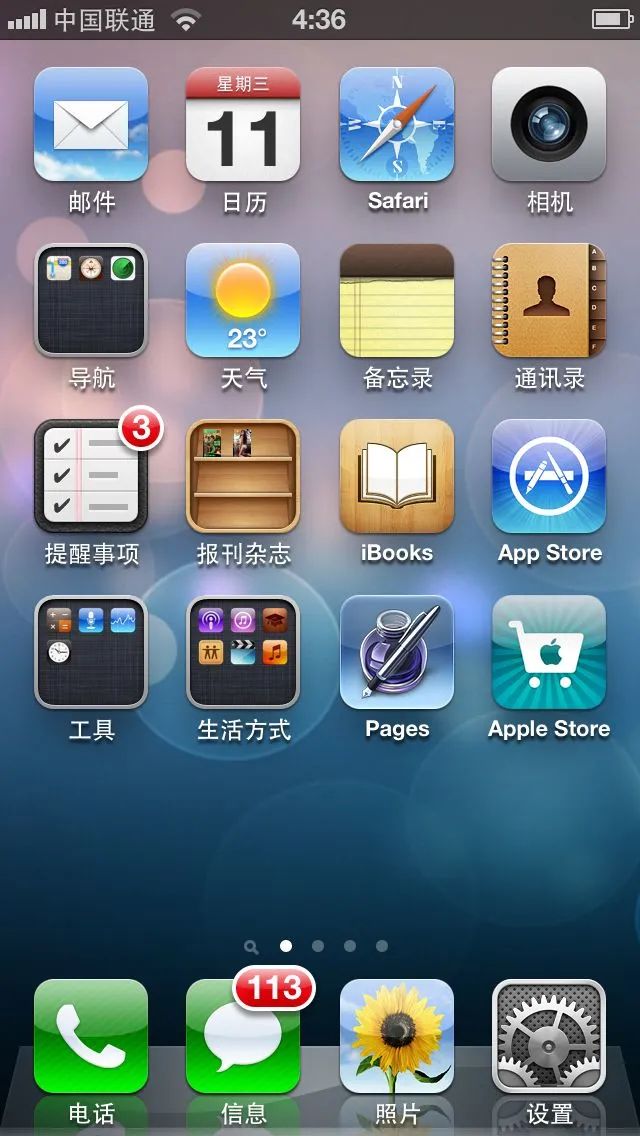Open 提醒事项 Reminders with 3 alerts
The height and width of the screenshot is (1136, 640).
tap(91, 477)
